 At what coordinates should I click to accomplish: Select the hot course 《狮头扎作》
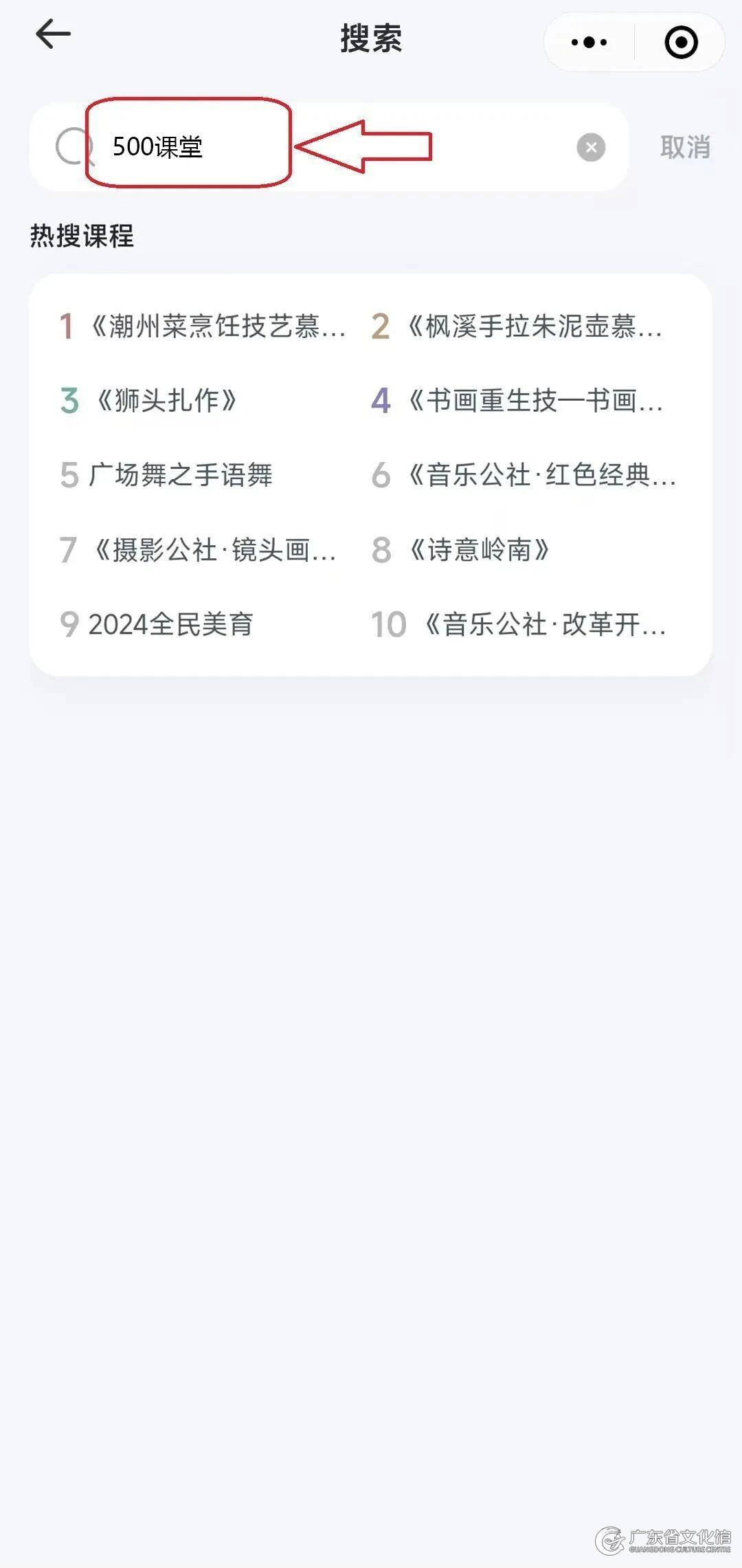pos(166,401)
